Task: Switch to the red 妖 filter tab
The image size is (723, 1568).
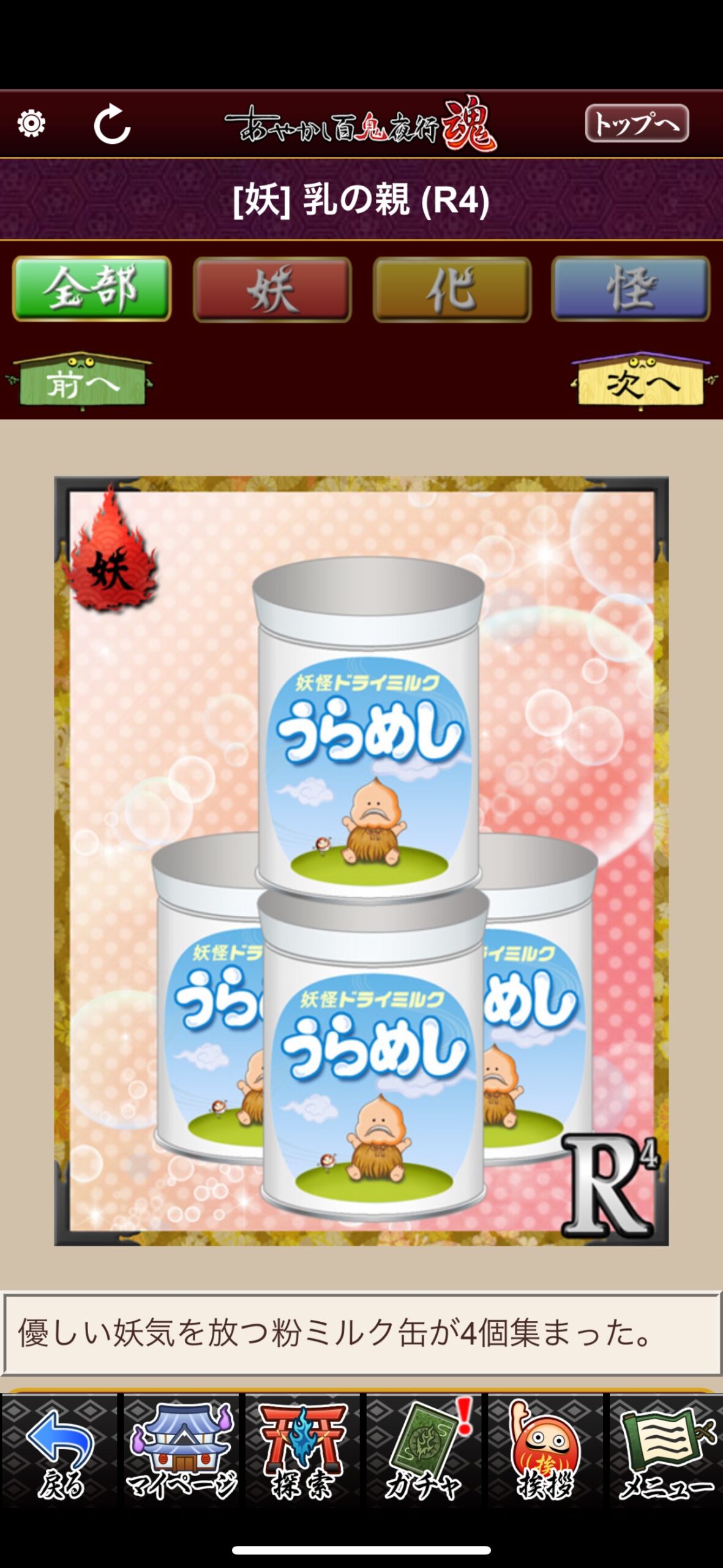Action: pos(272,290)
